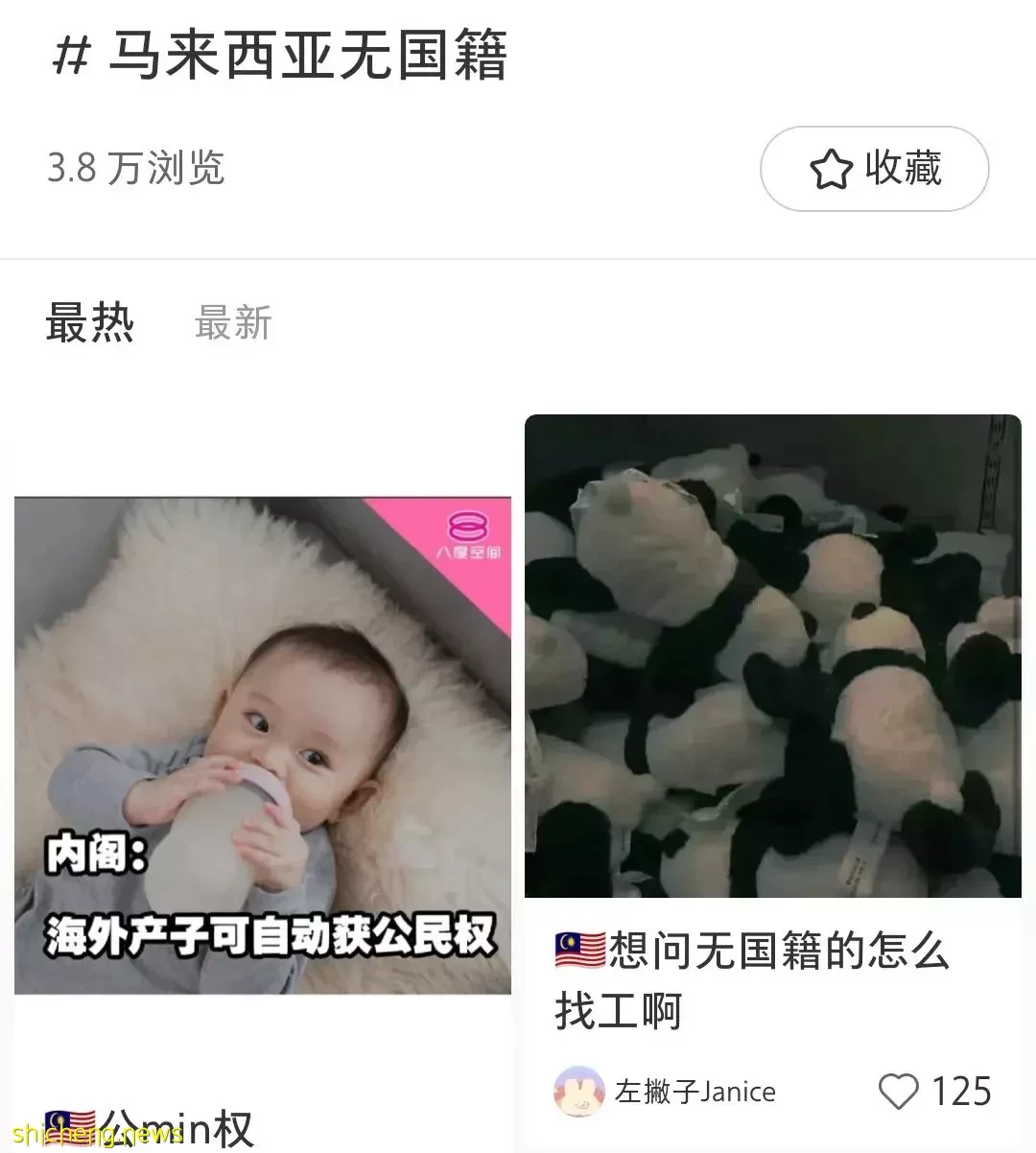
Task: Open the panda post 想问无国籍的怎么找工啊
Action: 772,656
